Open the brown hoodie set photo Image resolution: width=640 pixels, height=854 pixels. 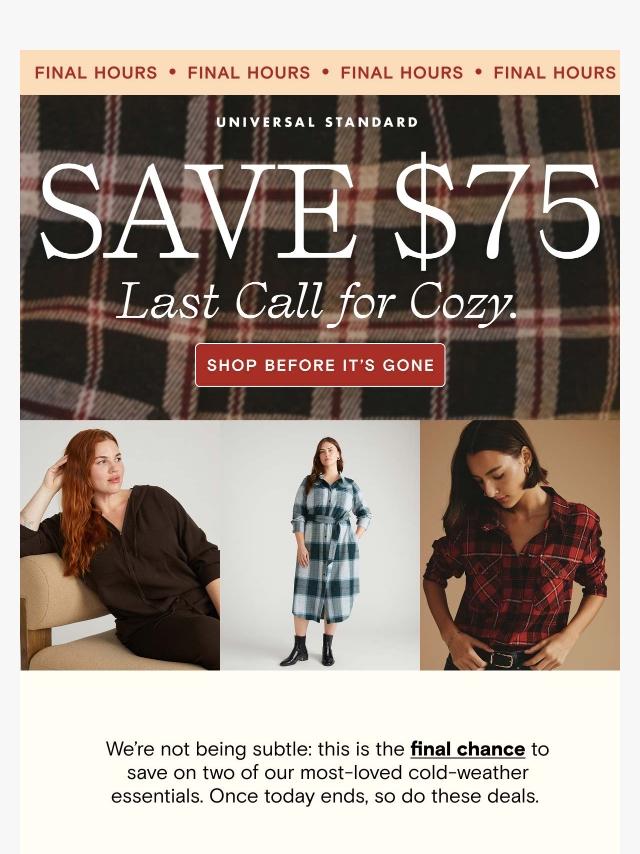click(120, 545)
